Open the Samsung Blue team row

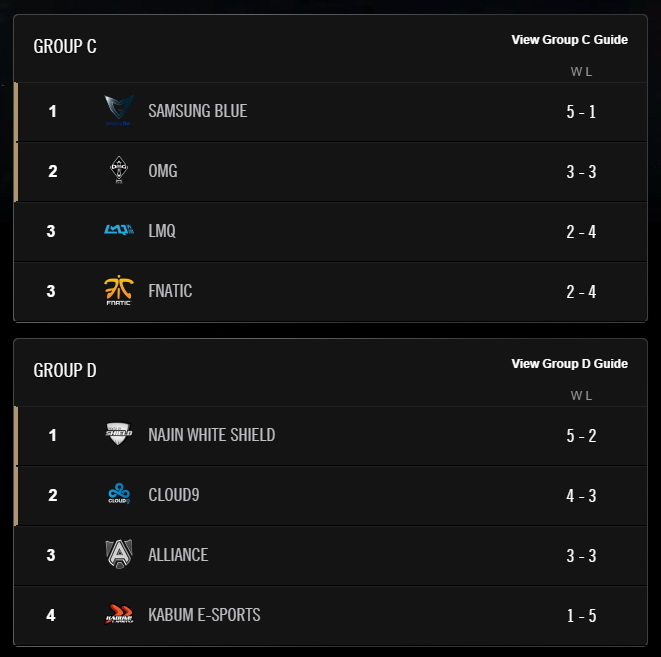[x=198, y=111]
